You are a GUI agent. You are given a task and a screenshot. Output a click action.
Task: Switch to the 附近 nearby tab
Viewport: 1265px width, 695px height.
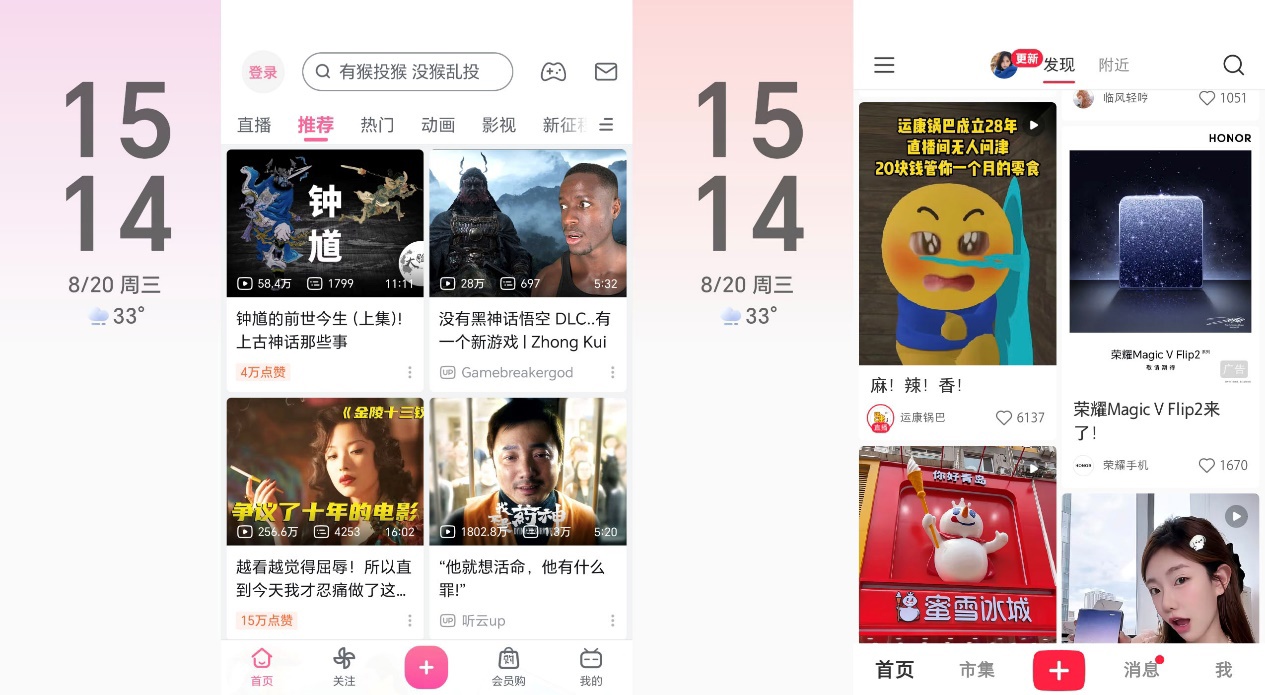[1113, 65]
